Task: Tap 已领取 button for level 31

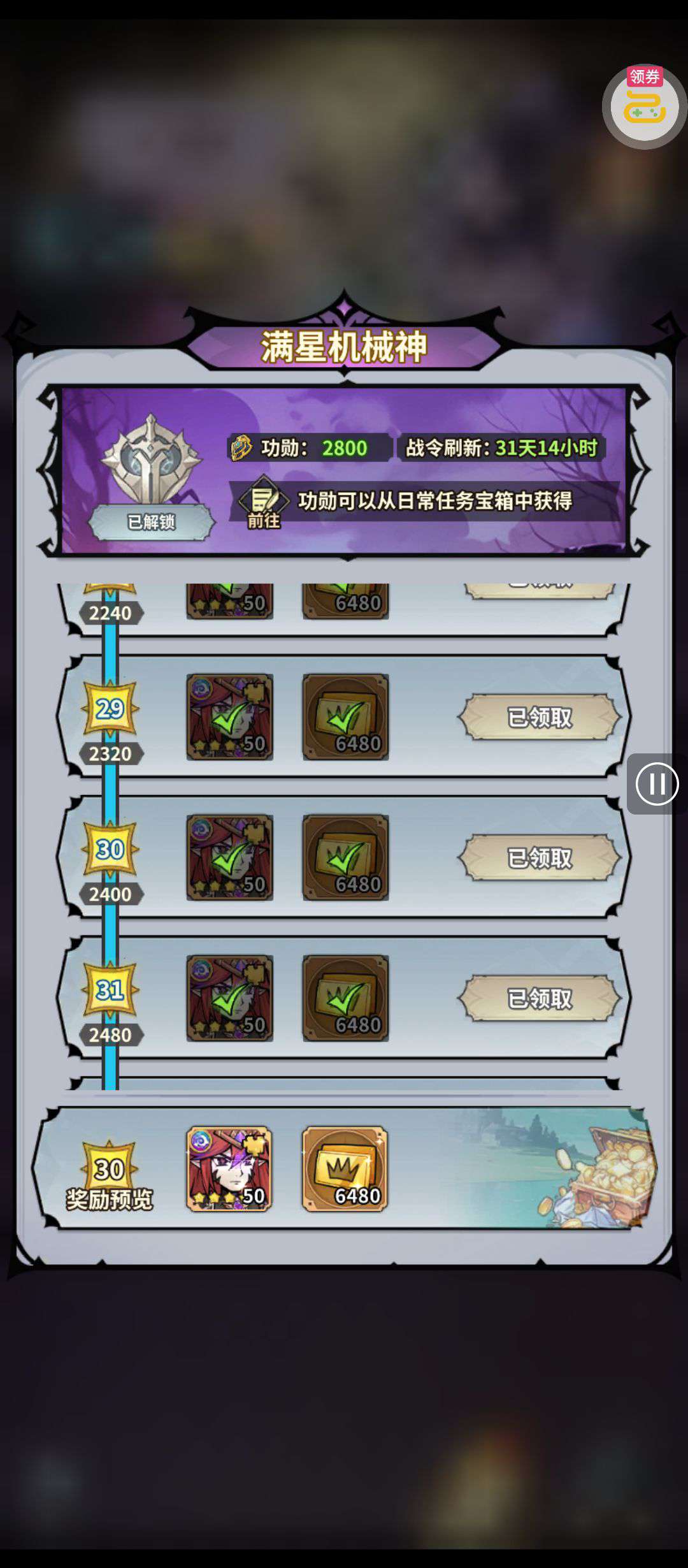Action: [539, 998]
